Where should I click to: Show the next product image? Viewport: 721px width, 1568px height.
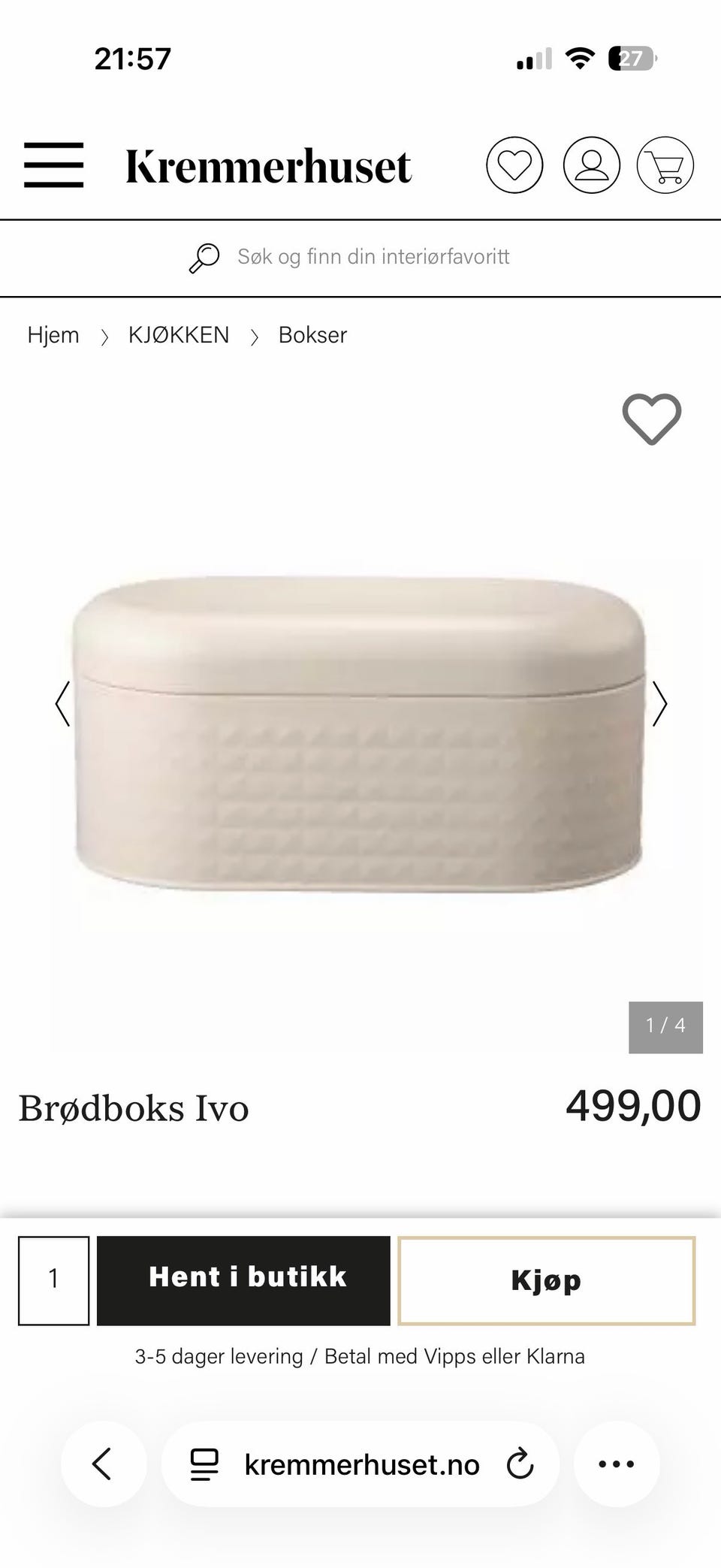coord(659,704)
